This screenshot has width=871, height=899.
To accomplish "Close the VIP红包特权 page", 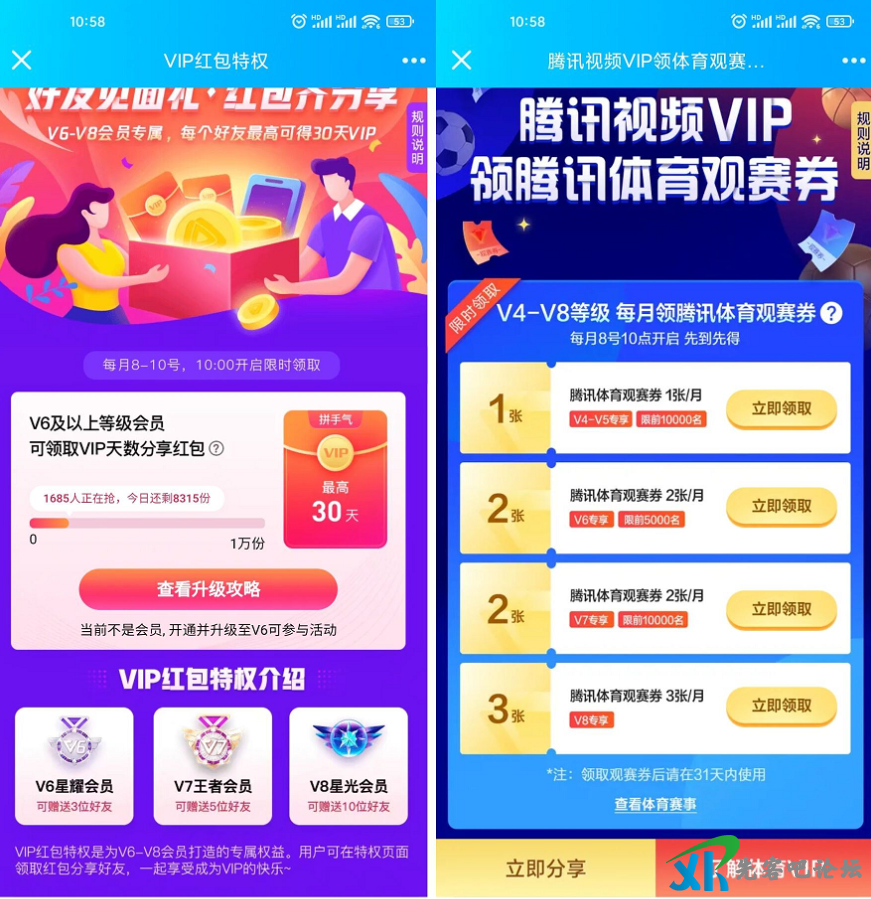I will point(21,61).
